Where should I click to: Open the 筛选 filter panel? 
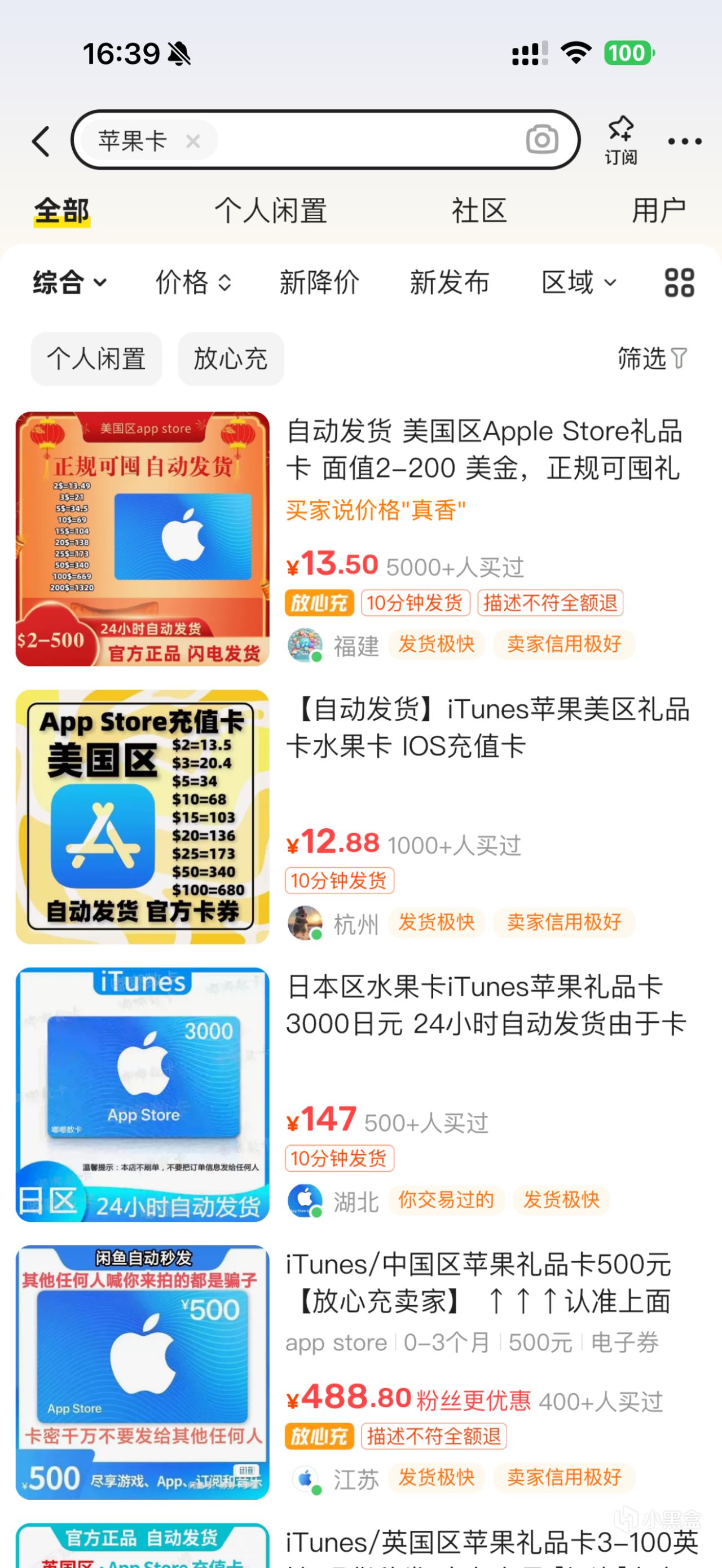point(652,359)
